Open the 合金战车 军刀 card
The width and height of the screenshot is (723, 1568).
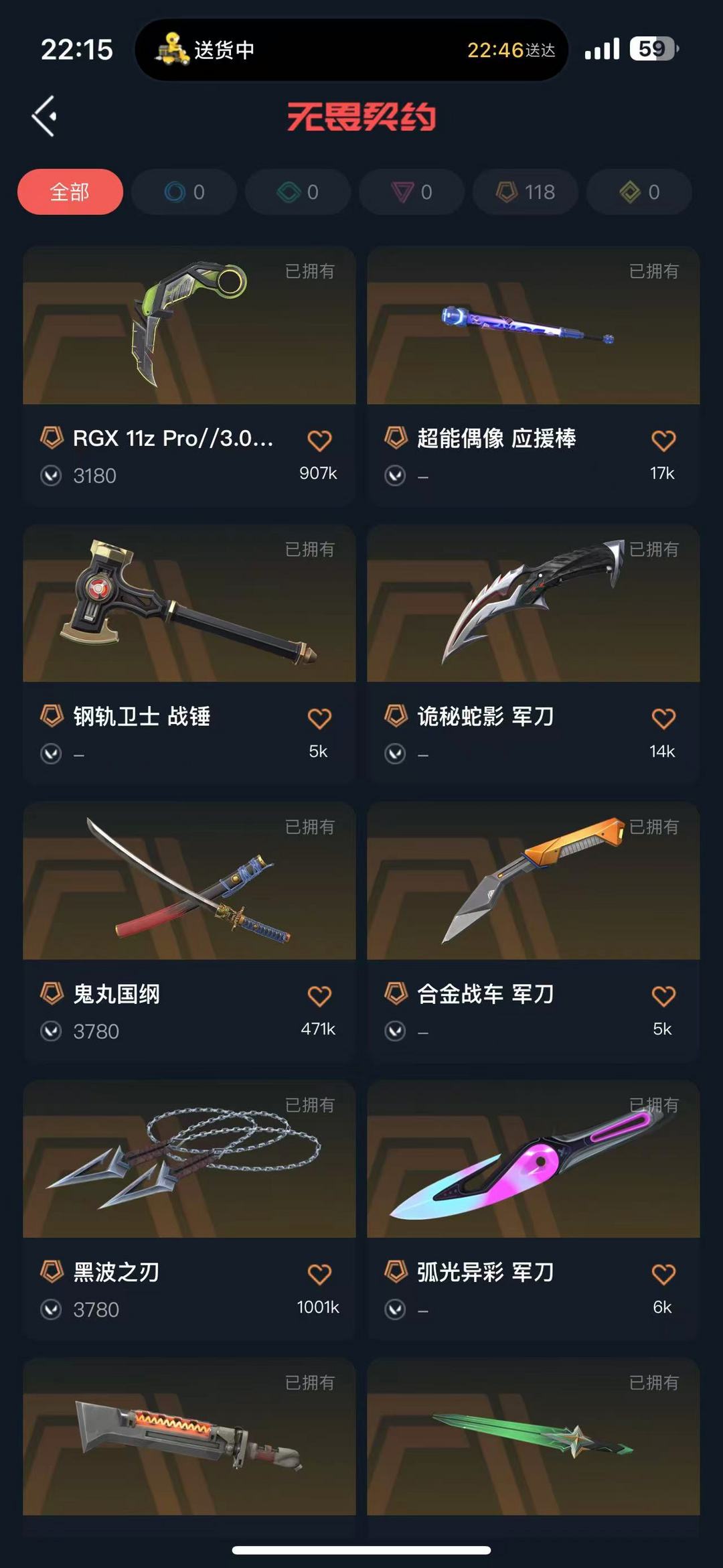[x=534, y=932]
